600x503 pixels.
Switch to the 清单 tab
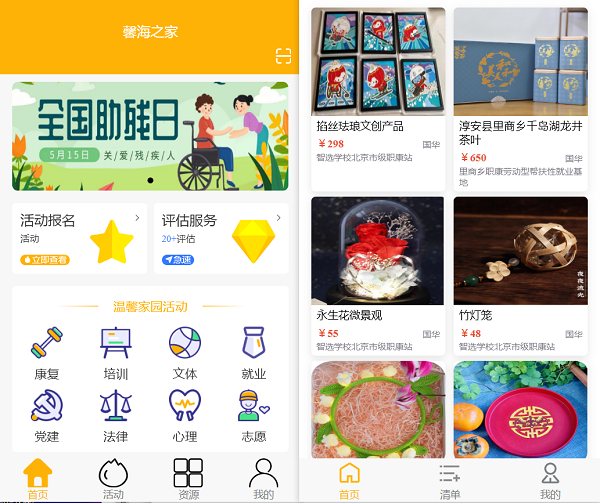tap(450, 480)
